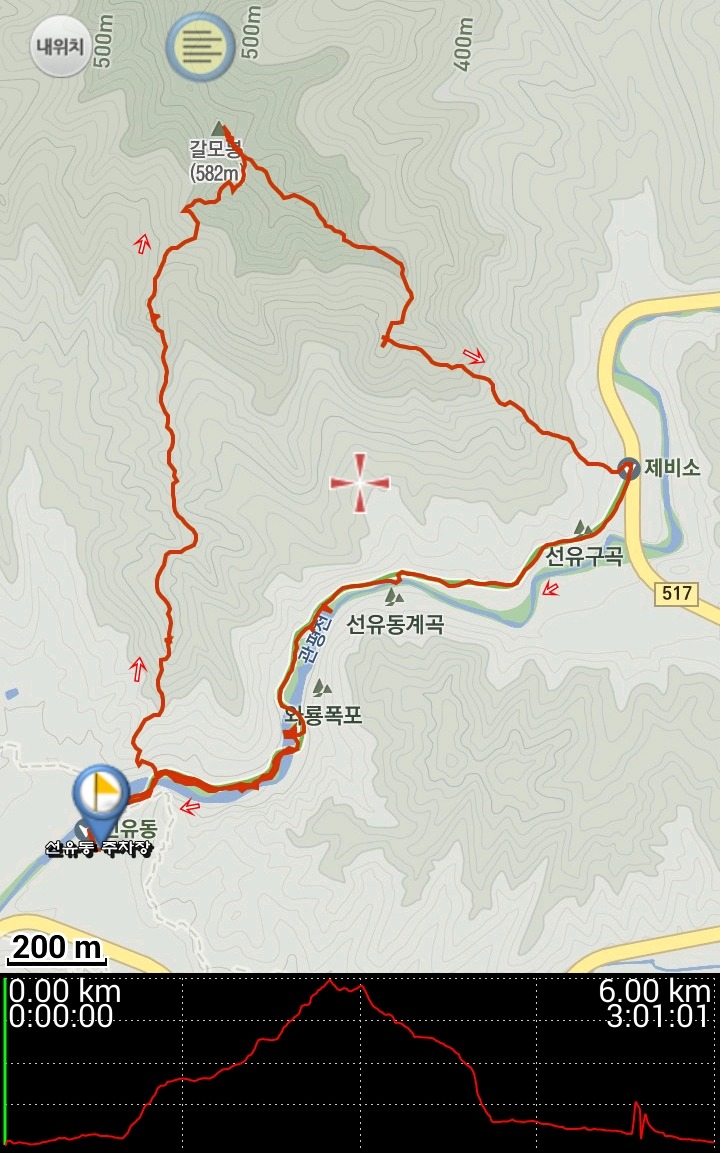Tap the 내위치 my-location button
Viewport: 720px width, 1153px height.
(60, 48)
